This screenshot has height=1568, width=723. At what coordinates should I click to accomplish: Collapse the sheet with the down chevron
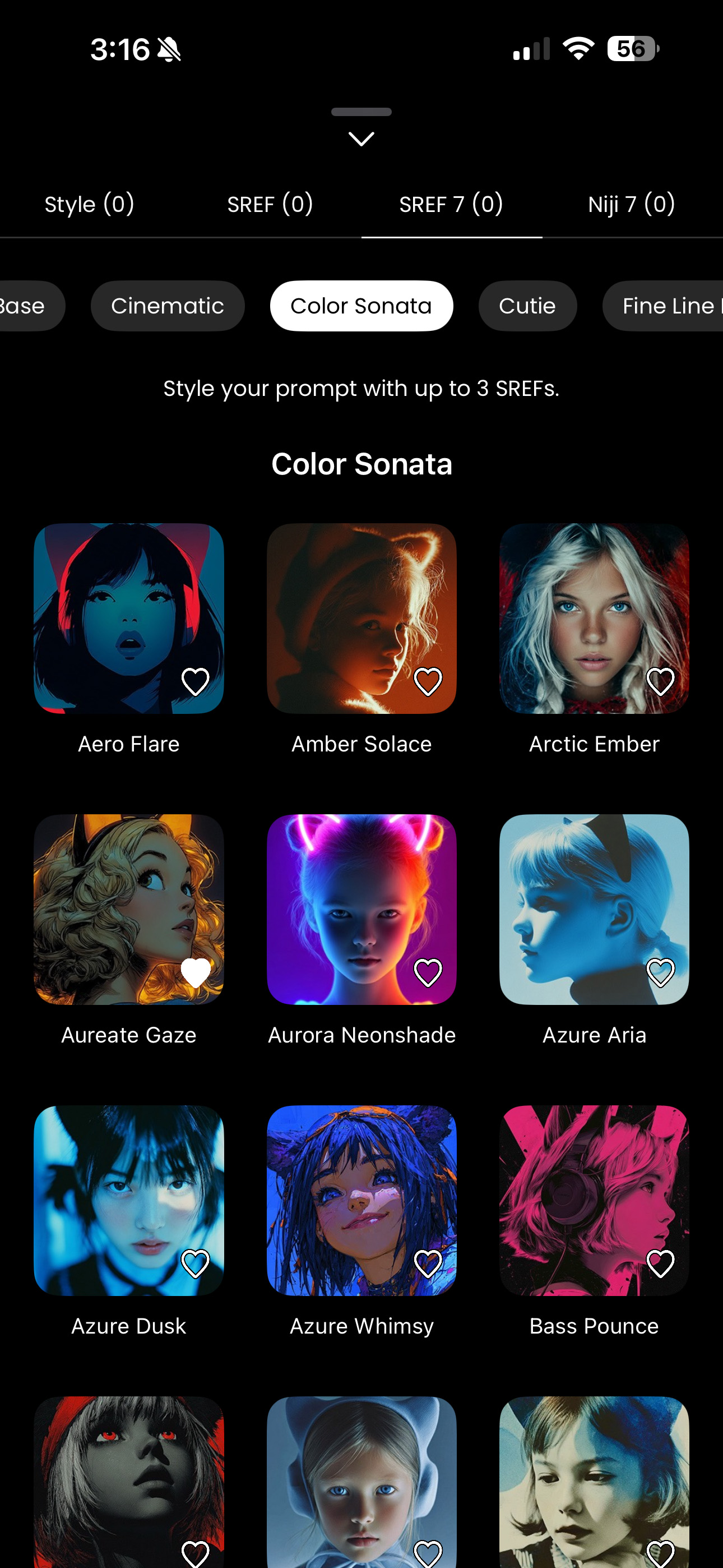[361, 139]
